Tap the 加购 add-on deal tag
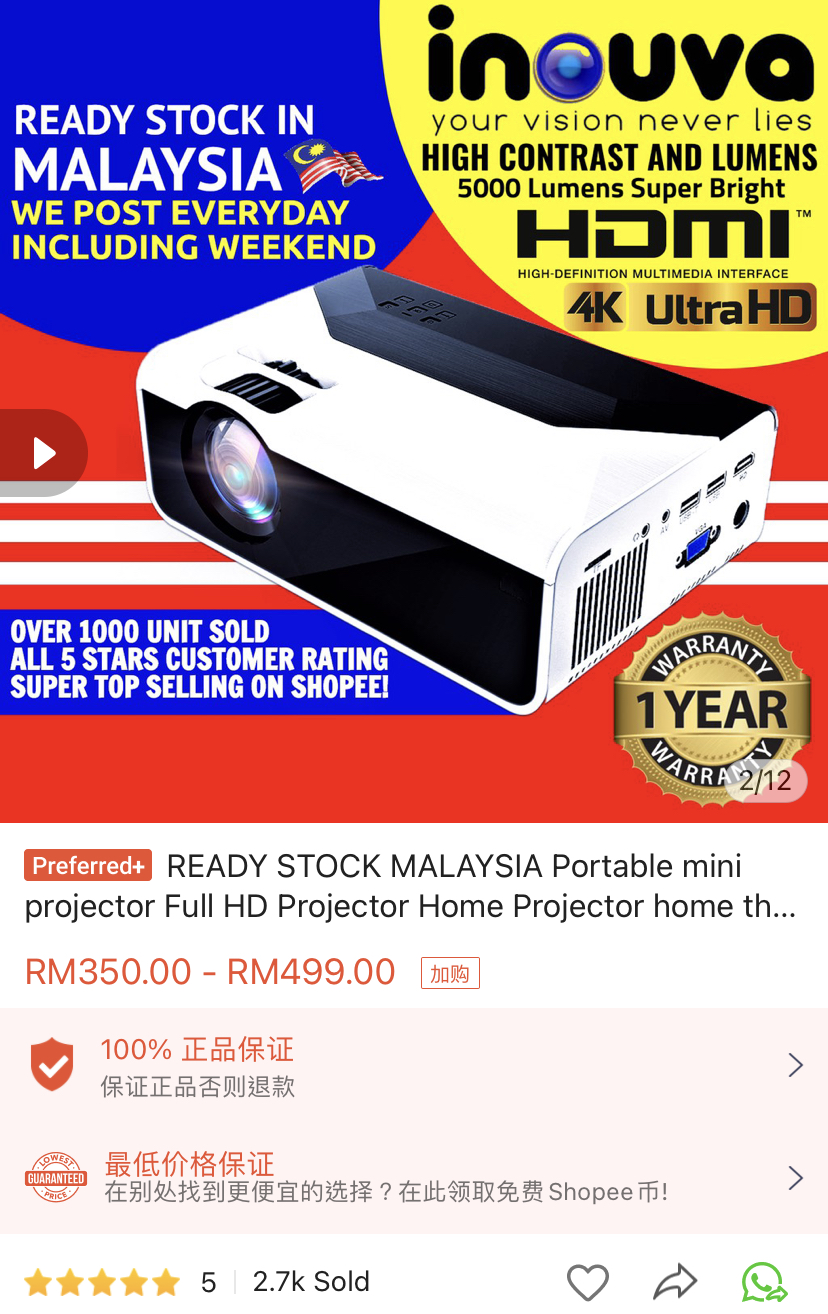This screenshot has height=1314, width=828. 450,973
